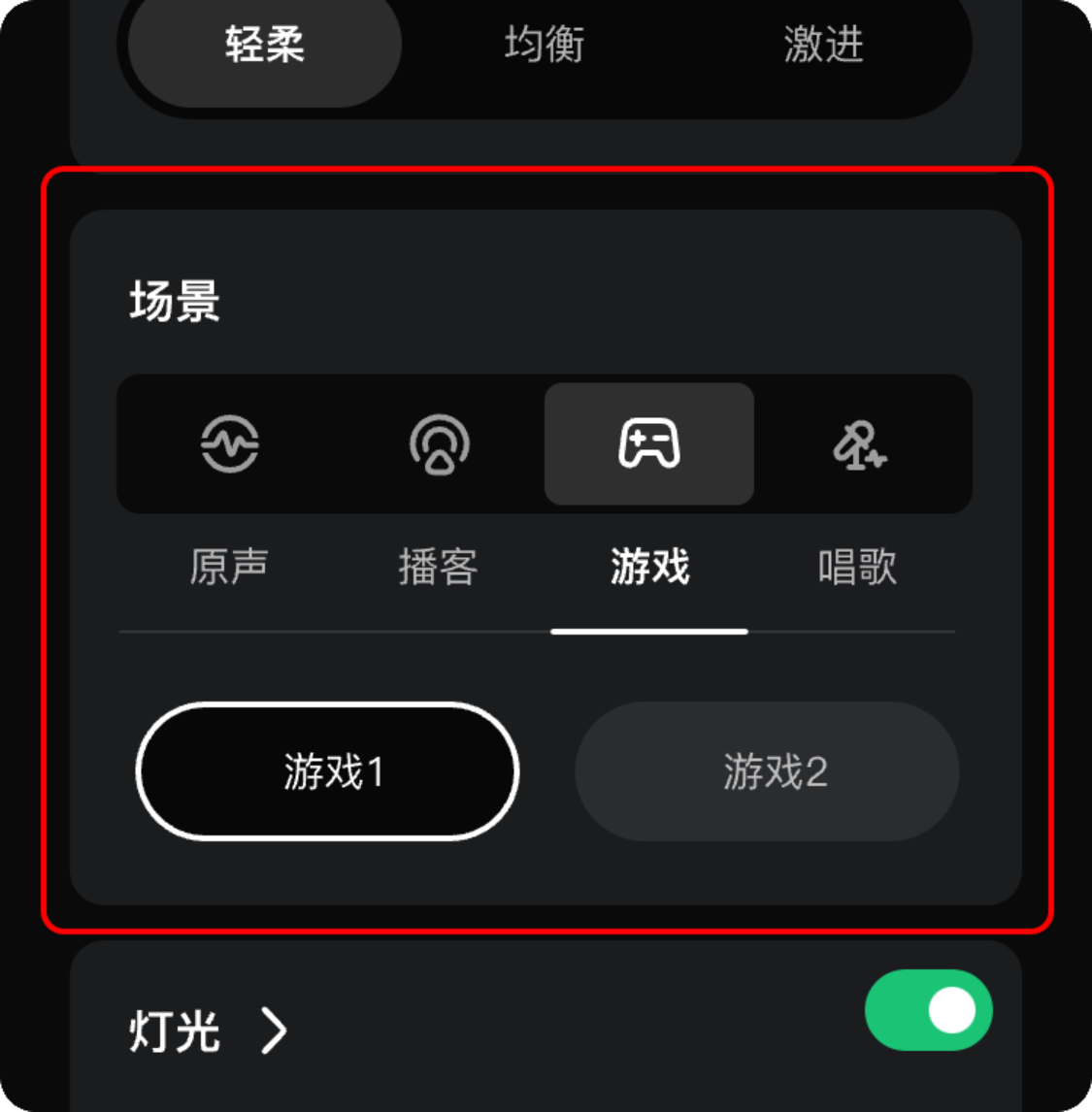Open the 灯光 settings

[208, 1030]
